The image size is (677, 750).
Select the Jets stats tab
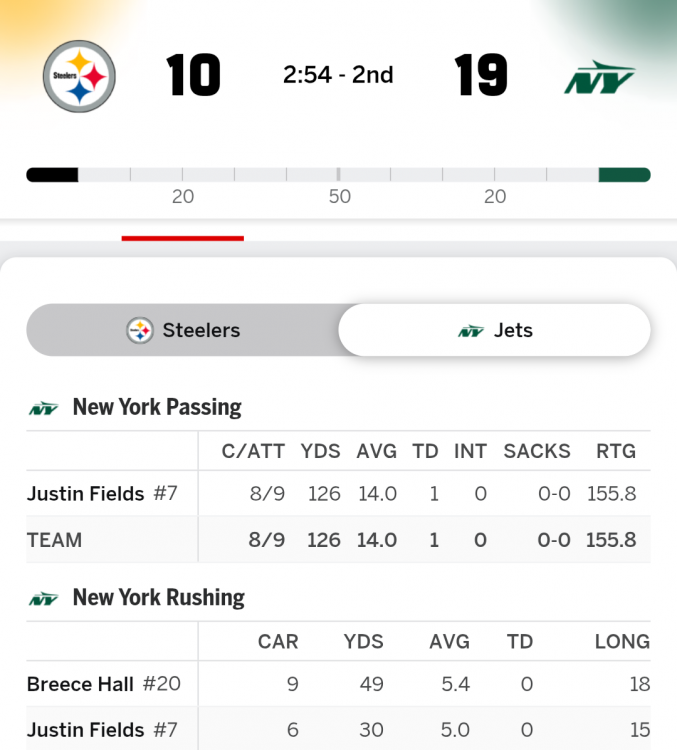pos(495,330)
